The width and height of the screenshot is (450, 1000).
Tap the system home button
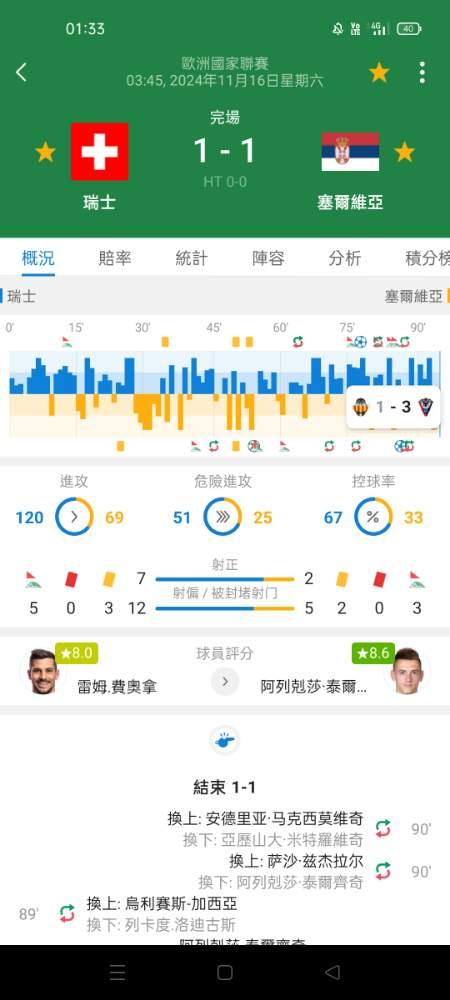click(225, 972)
